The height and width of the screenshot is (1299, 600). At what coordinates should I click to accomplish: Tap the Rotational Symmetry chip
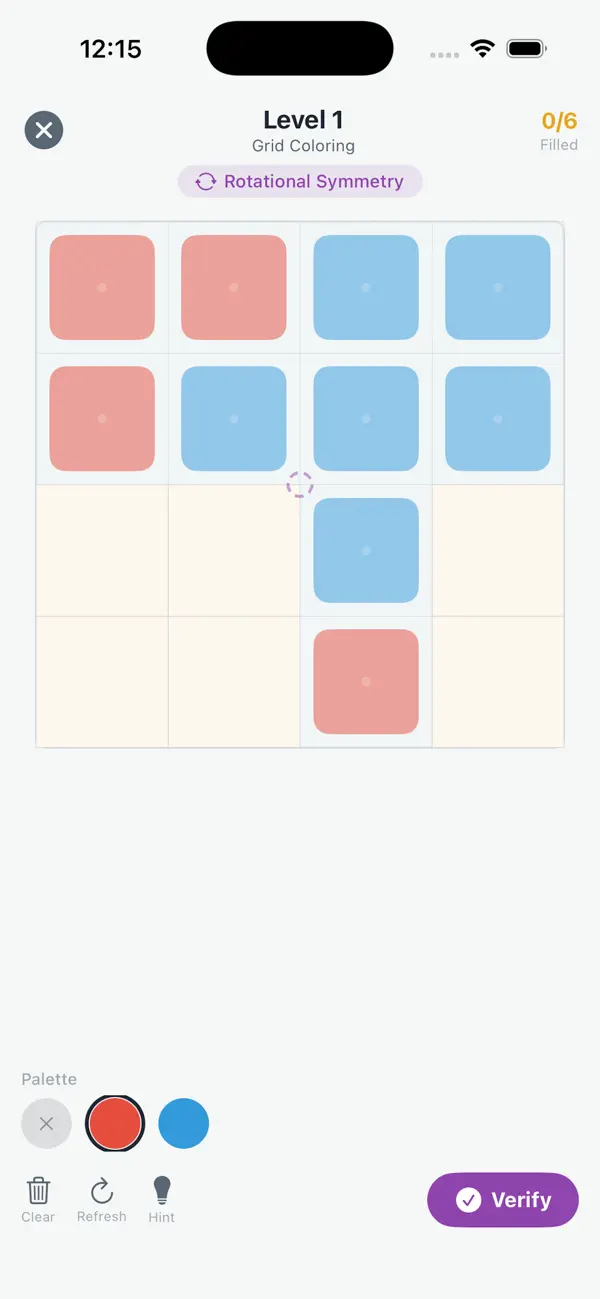point(300,182)
